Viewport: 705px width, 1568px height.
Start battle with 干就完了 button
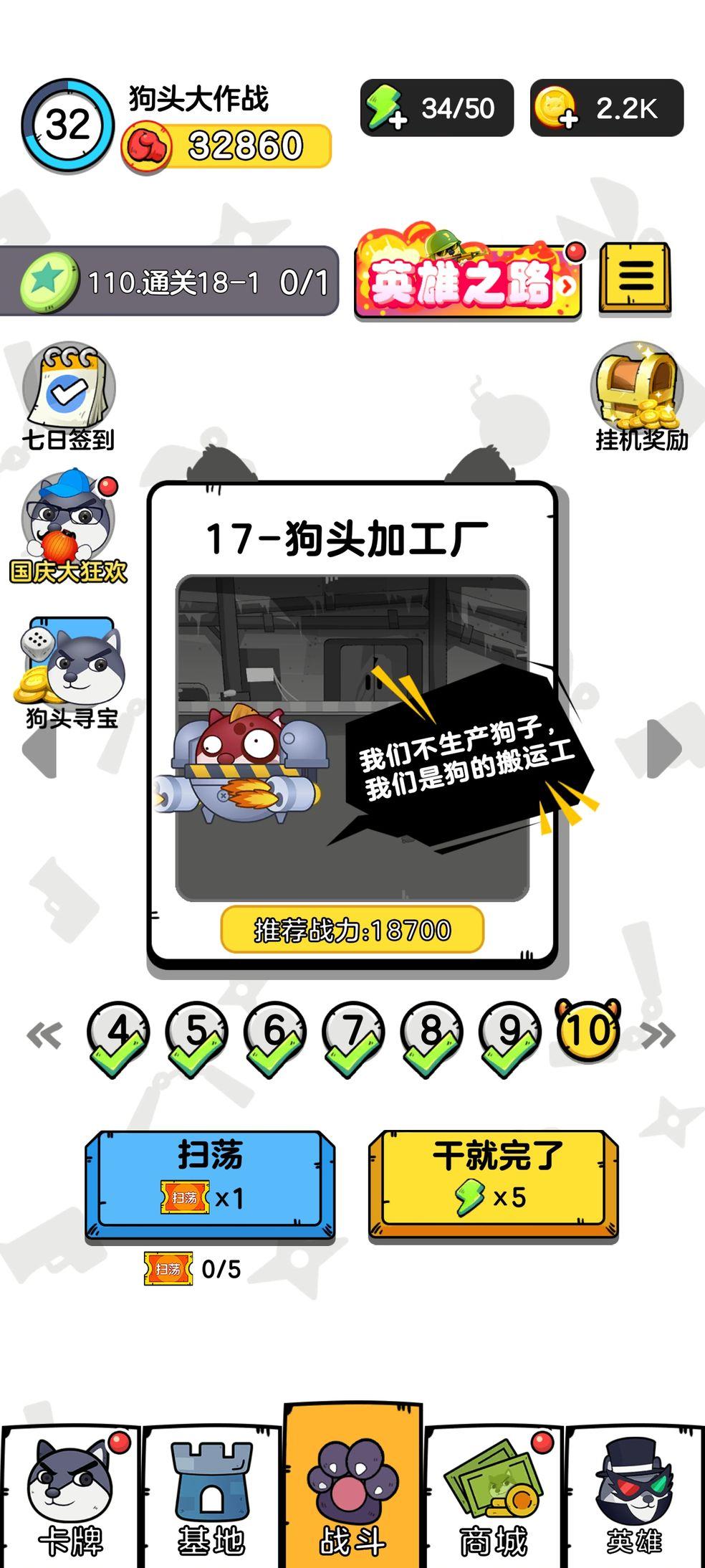pos(494,1182)
